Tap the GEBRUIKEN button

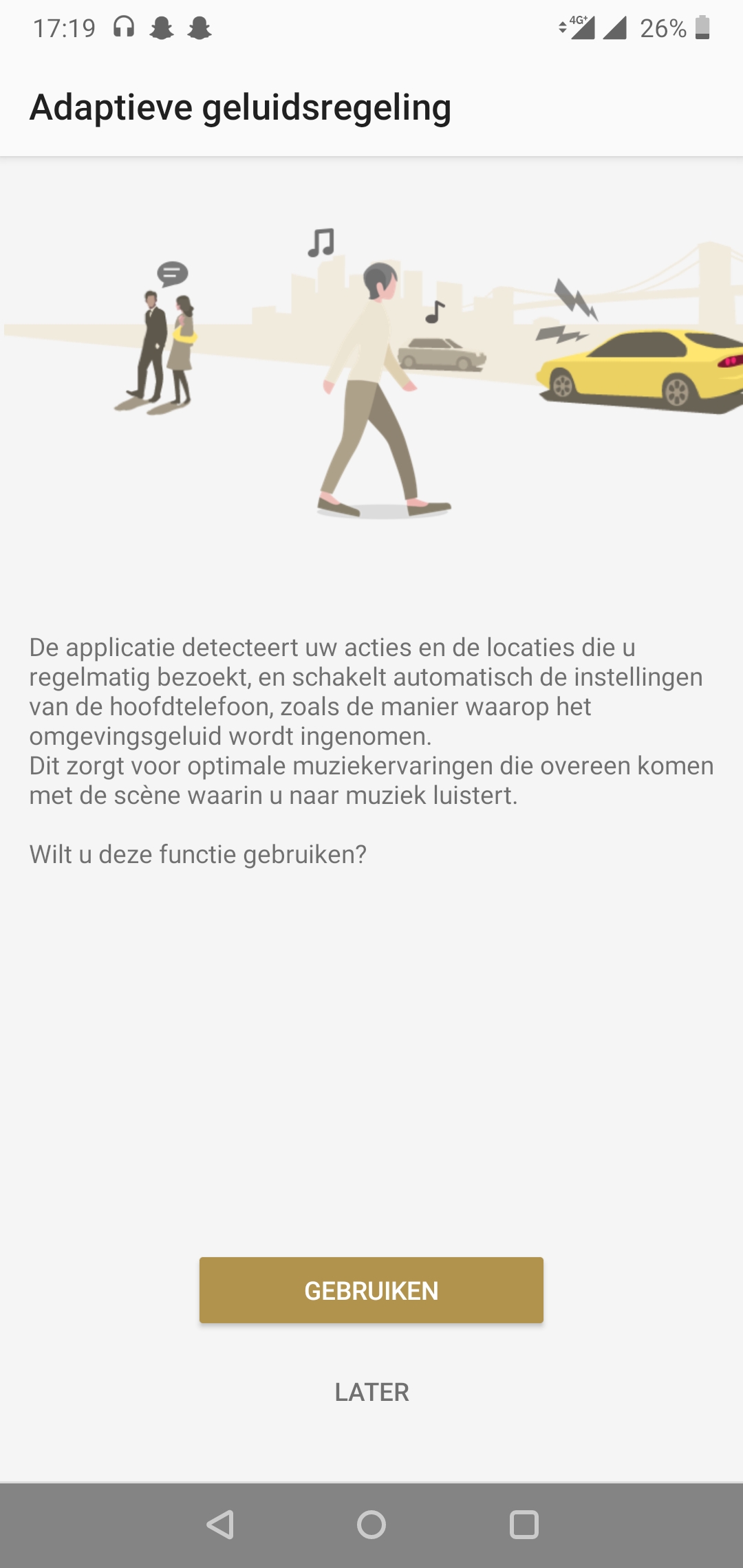371,1290
